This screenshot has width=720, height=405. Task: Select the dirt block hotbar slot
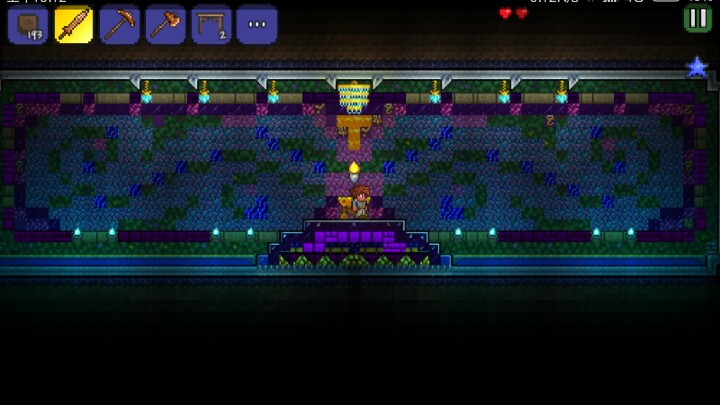pos(28,25)
